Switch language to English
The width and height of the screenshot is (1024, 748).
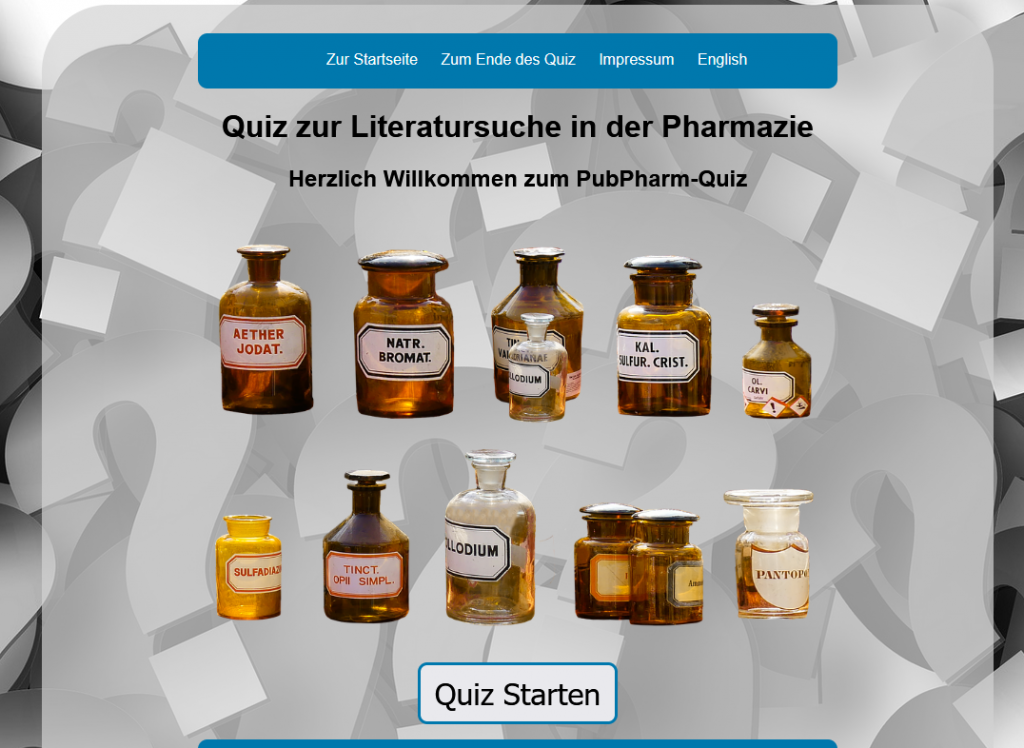(722, 60)
